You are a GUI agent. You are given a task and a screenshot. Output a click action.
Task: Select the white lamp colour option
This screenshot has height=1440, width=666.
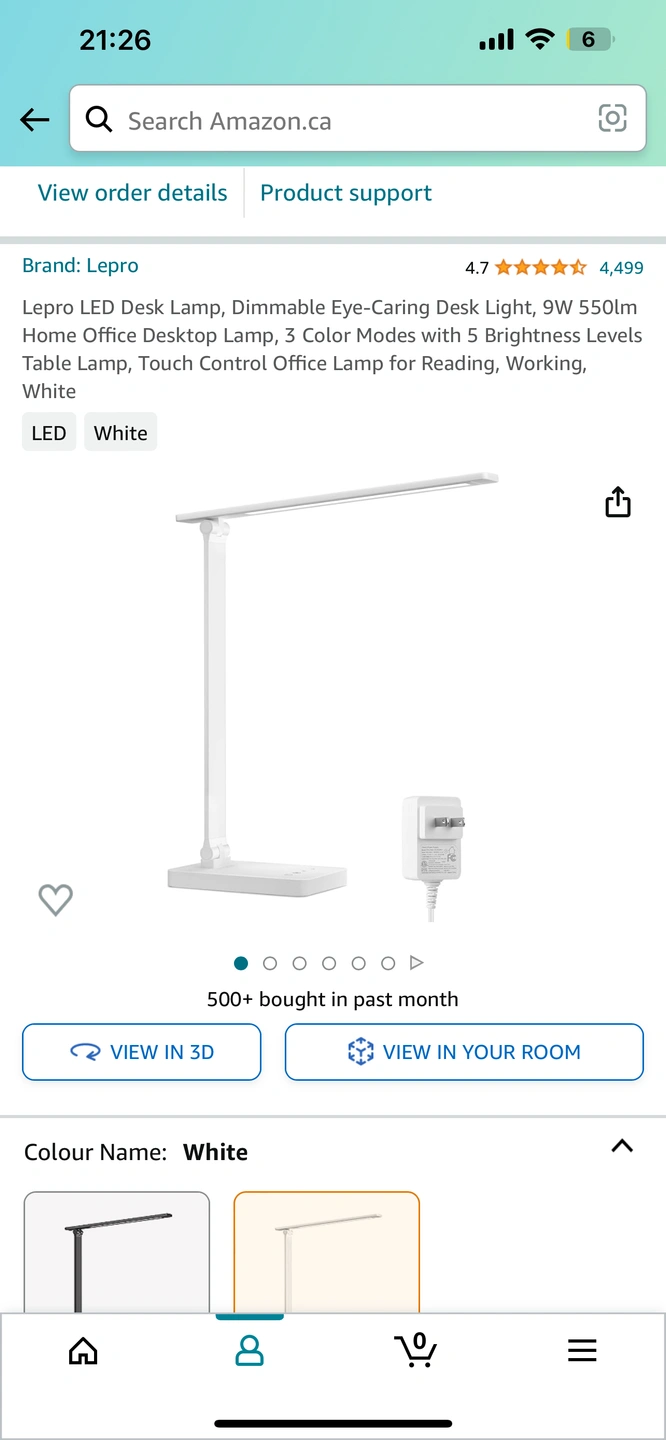[x=326, y=1252]
